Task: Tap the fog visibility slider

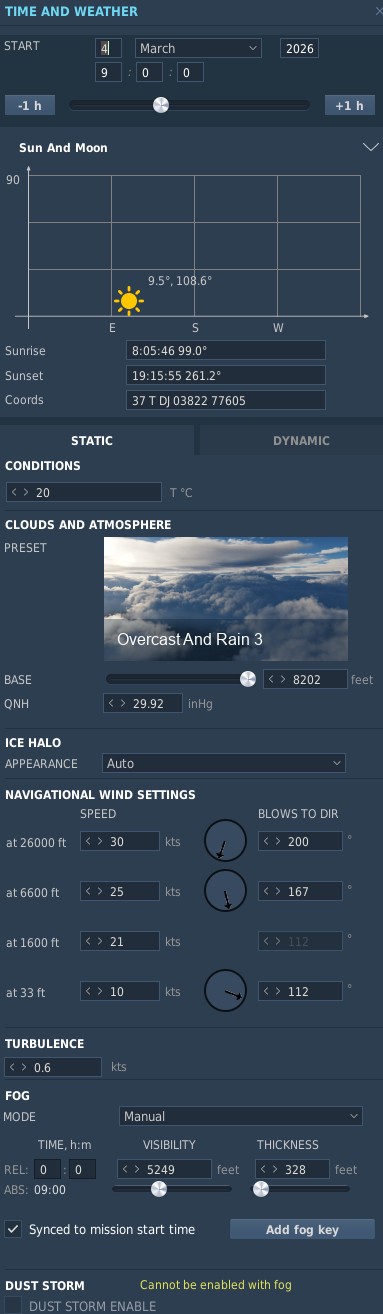Action: point(172,1189)
